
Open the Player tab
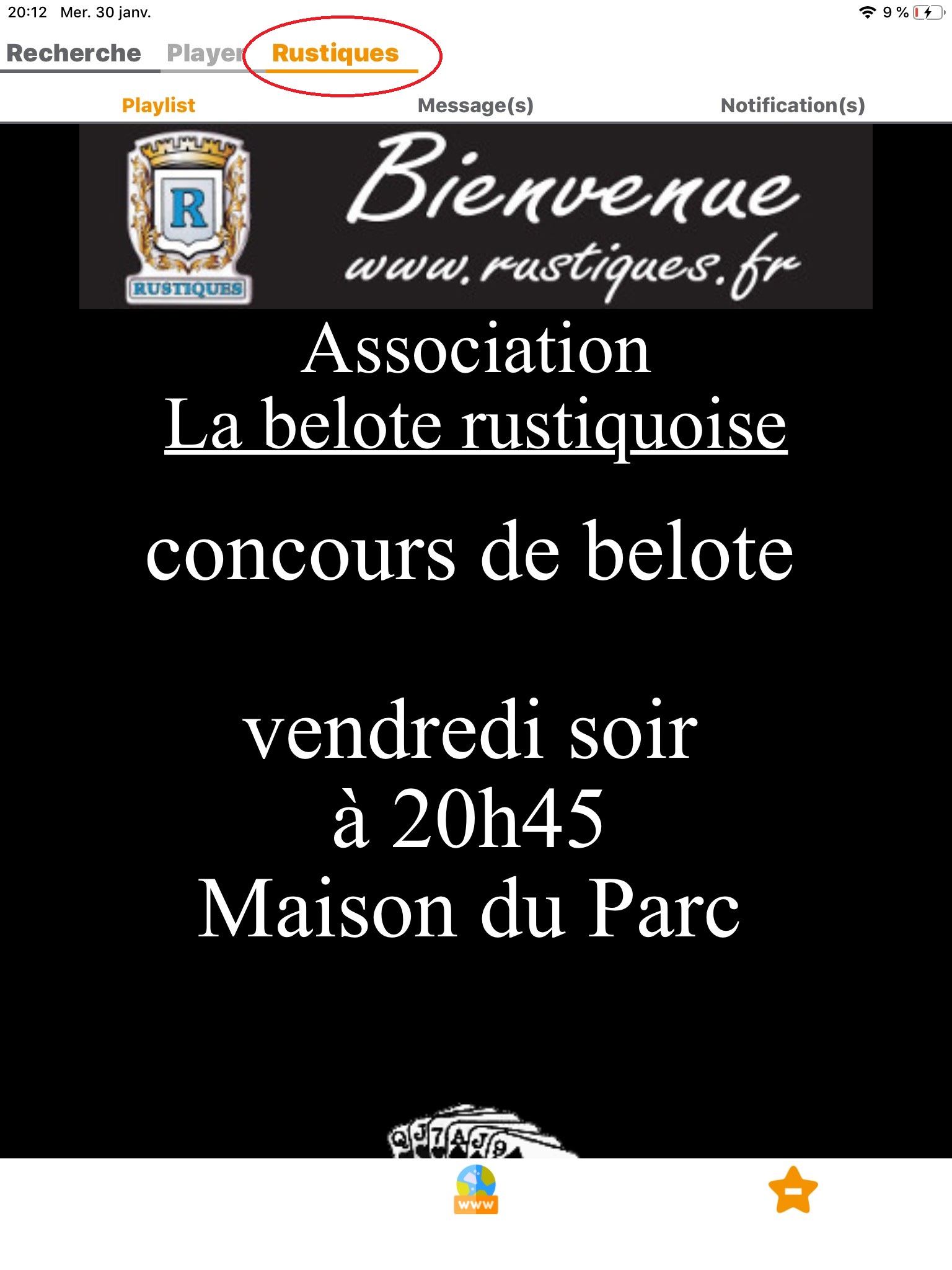205,53
